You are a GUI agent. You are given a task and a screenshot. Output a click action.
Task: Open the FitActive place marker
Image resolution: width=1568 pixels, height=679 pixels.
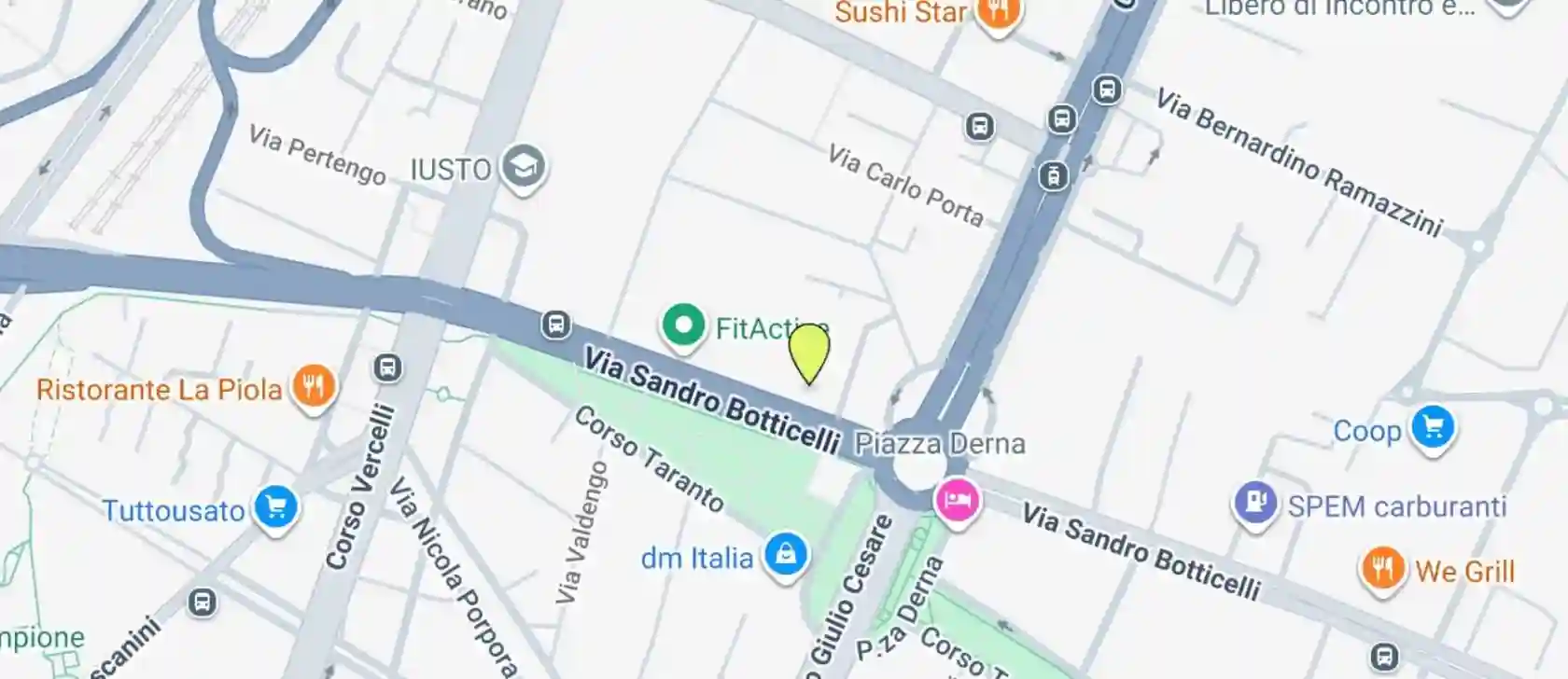pyautogui.click(x=683, y=326)
